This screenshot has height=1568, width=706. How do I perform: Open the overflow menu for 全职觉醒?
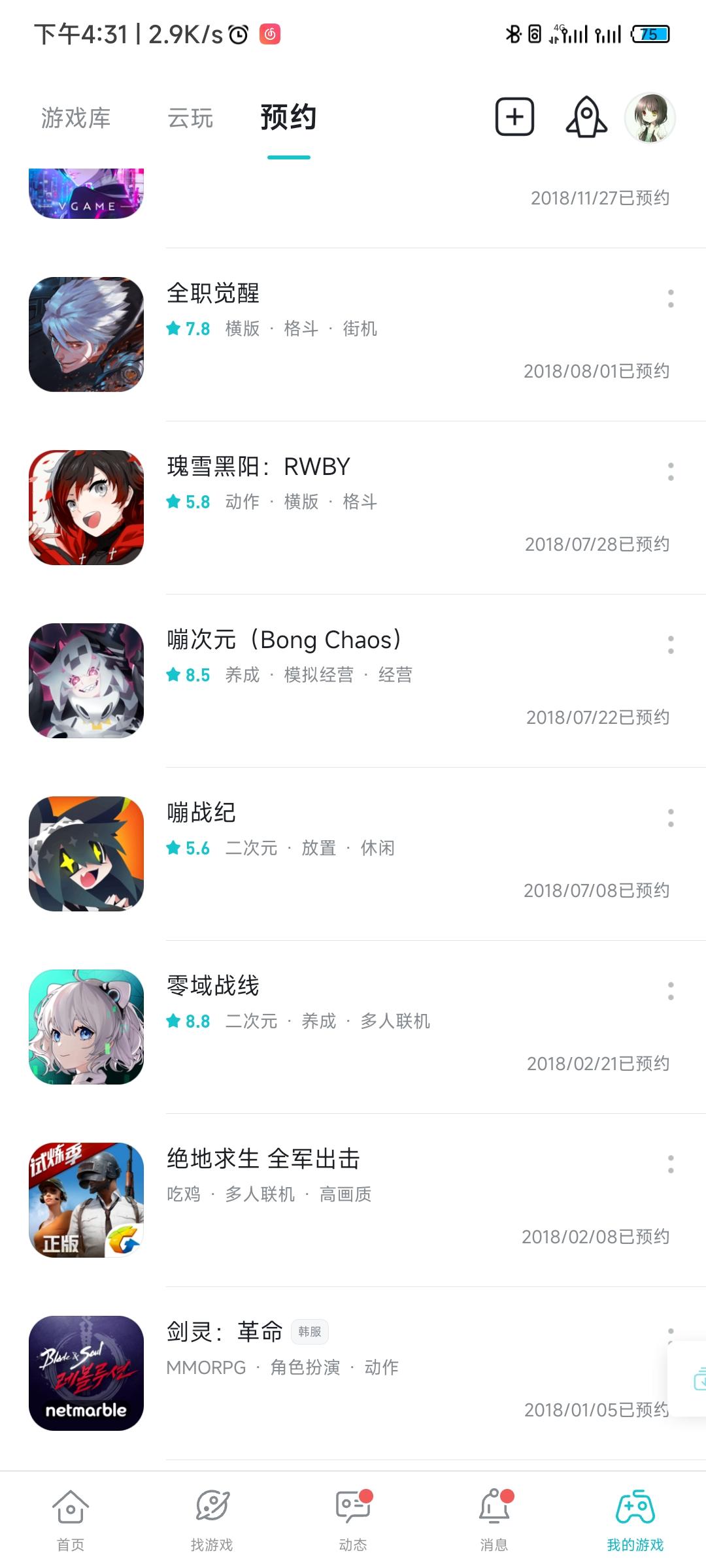coord(670,297)
